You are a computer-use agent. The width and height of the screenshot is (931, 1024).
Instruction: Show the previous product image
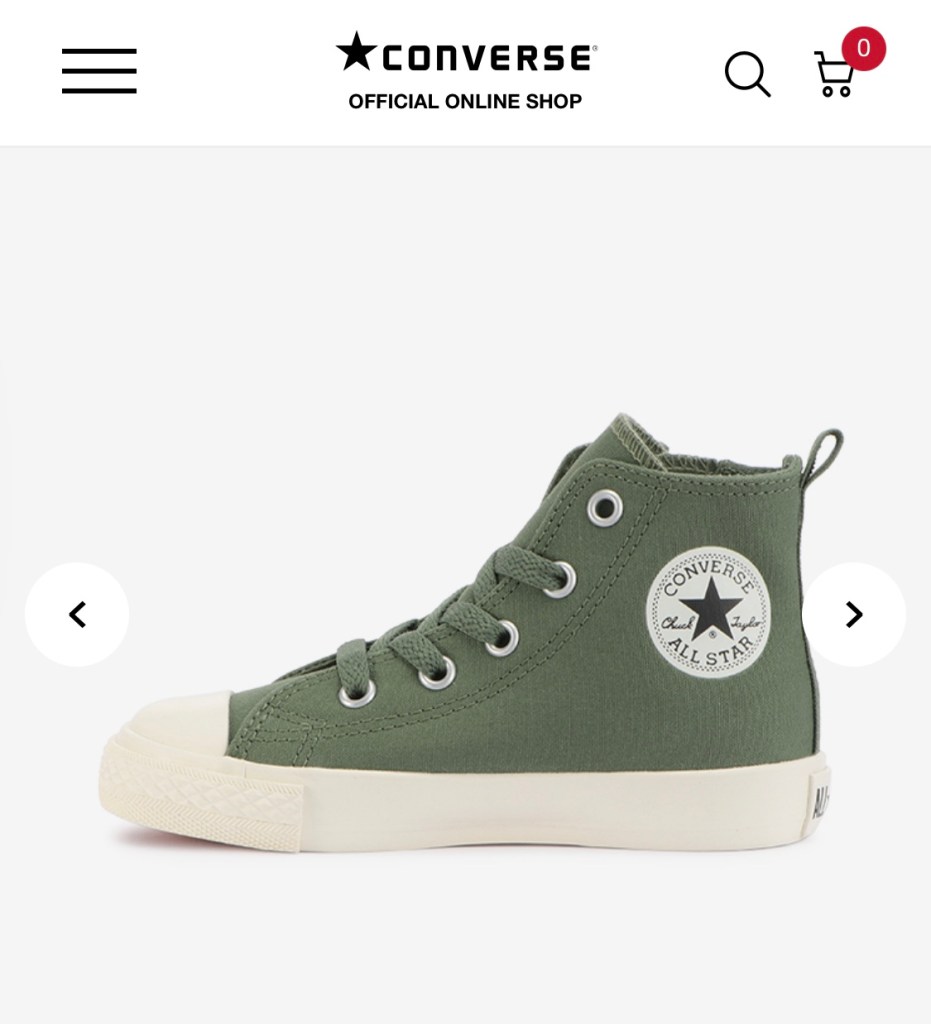pos(77,614)
